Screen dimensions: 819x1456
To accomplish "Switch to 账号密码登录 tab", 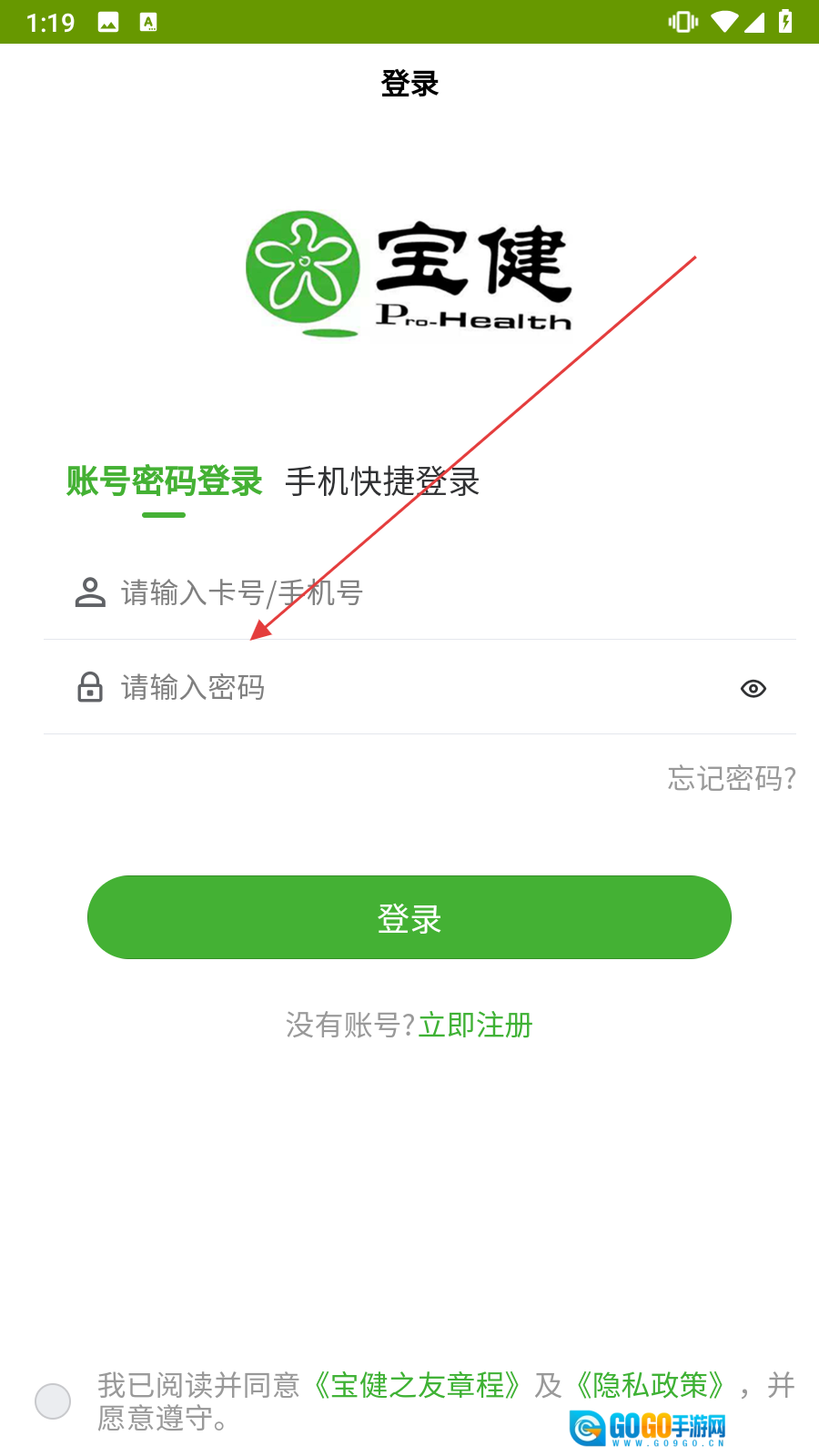I will tap(164, 481).
